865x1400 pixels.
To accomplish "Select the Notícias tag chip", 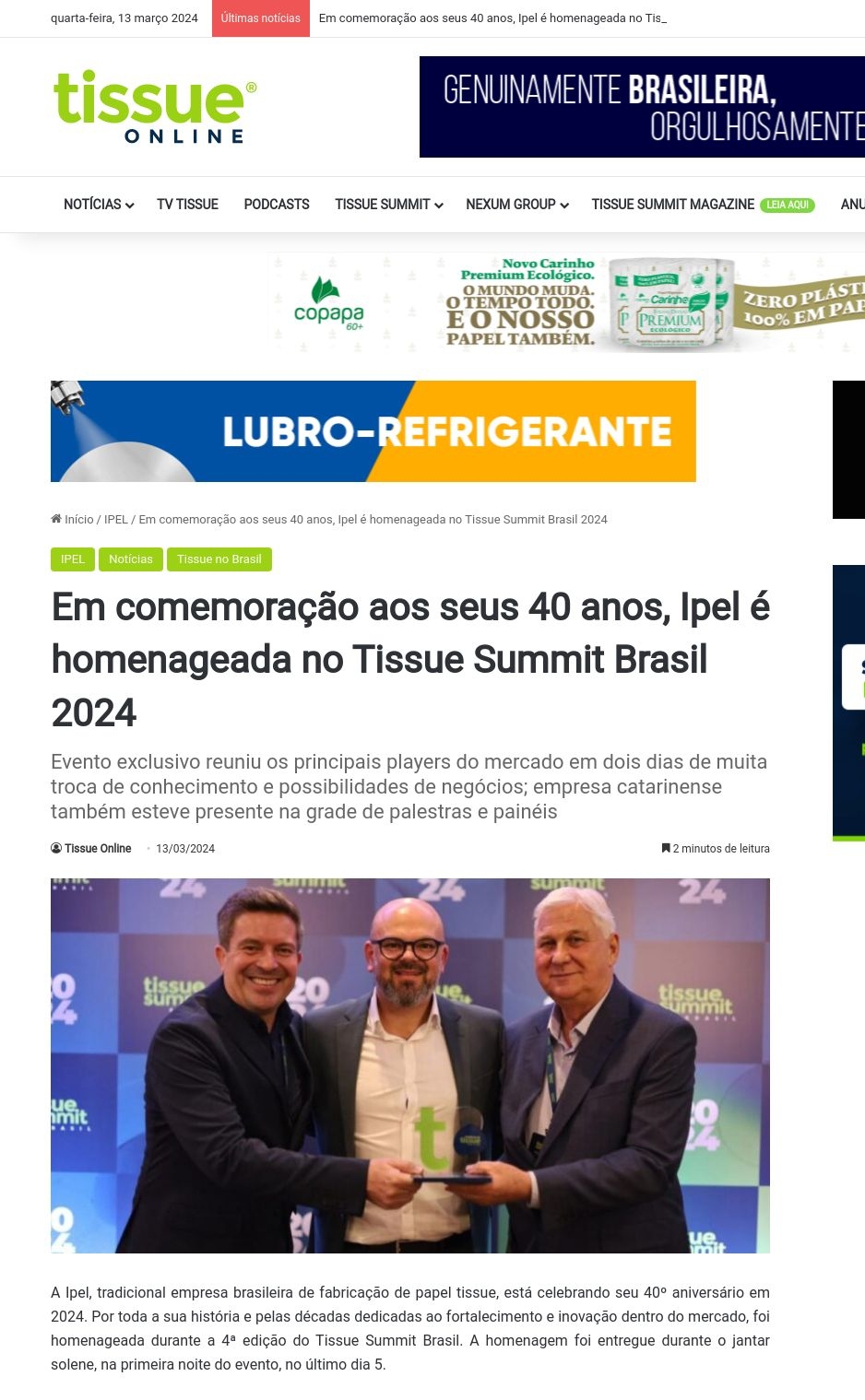I will 130,559.
